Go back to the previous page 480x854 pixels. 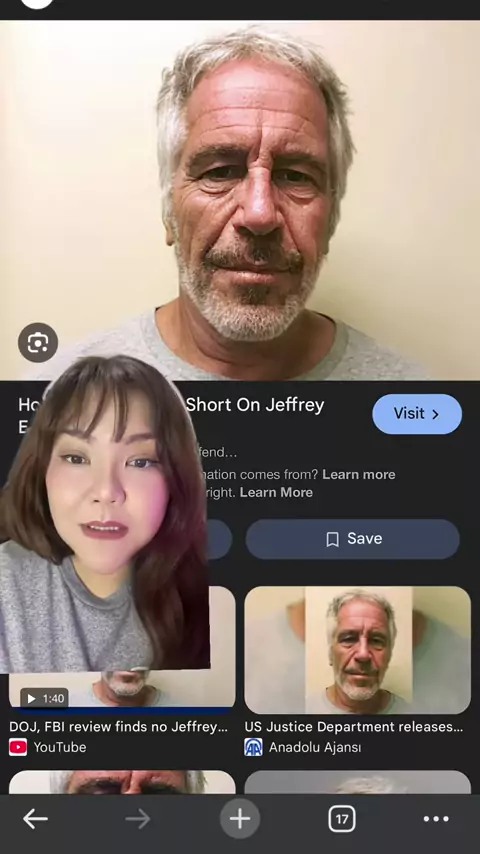pos(35,819)
